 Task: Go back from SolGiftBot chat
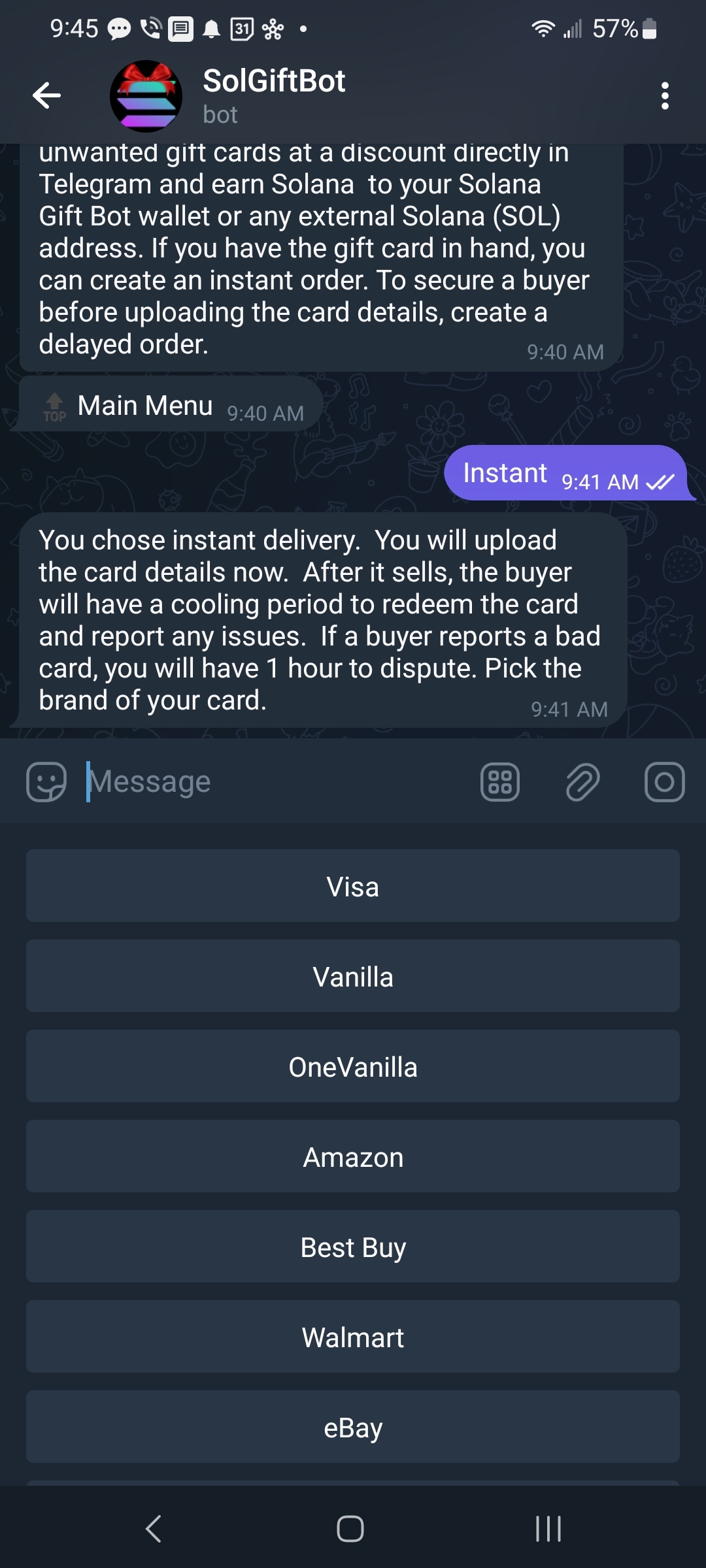pos(47,96)
